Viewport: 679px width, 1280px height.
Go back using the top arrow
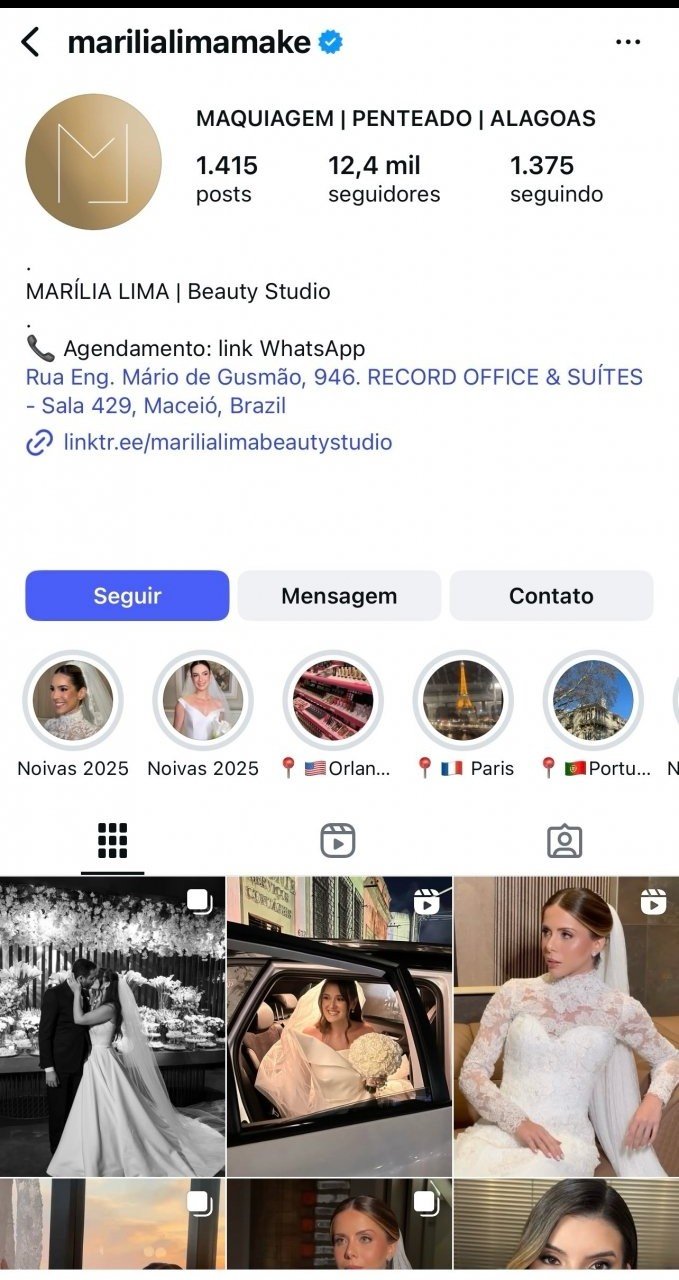tap(31, 42)
